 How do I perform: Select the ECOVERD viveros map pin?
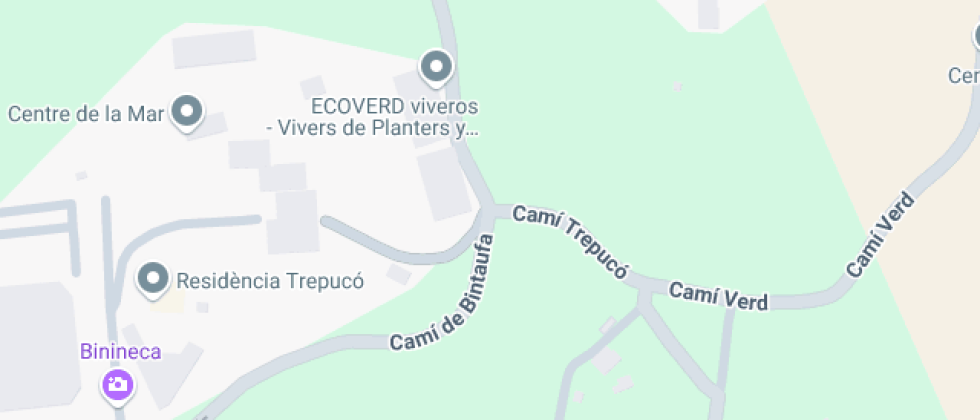tap(436, 68)
